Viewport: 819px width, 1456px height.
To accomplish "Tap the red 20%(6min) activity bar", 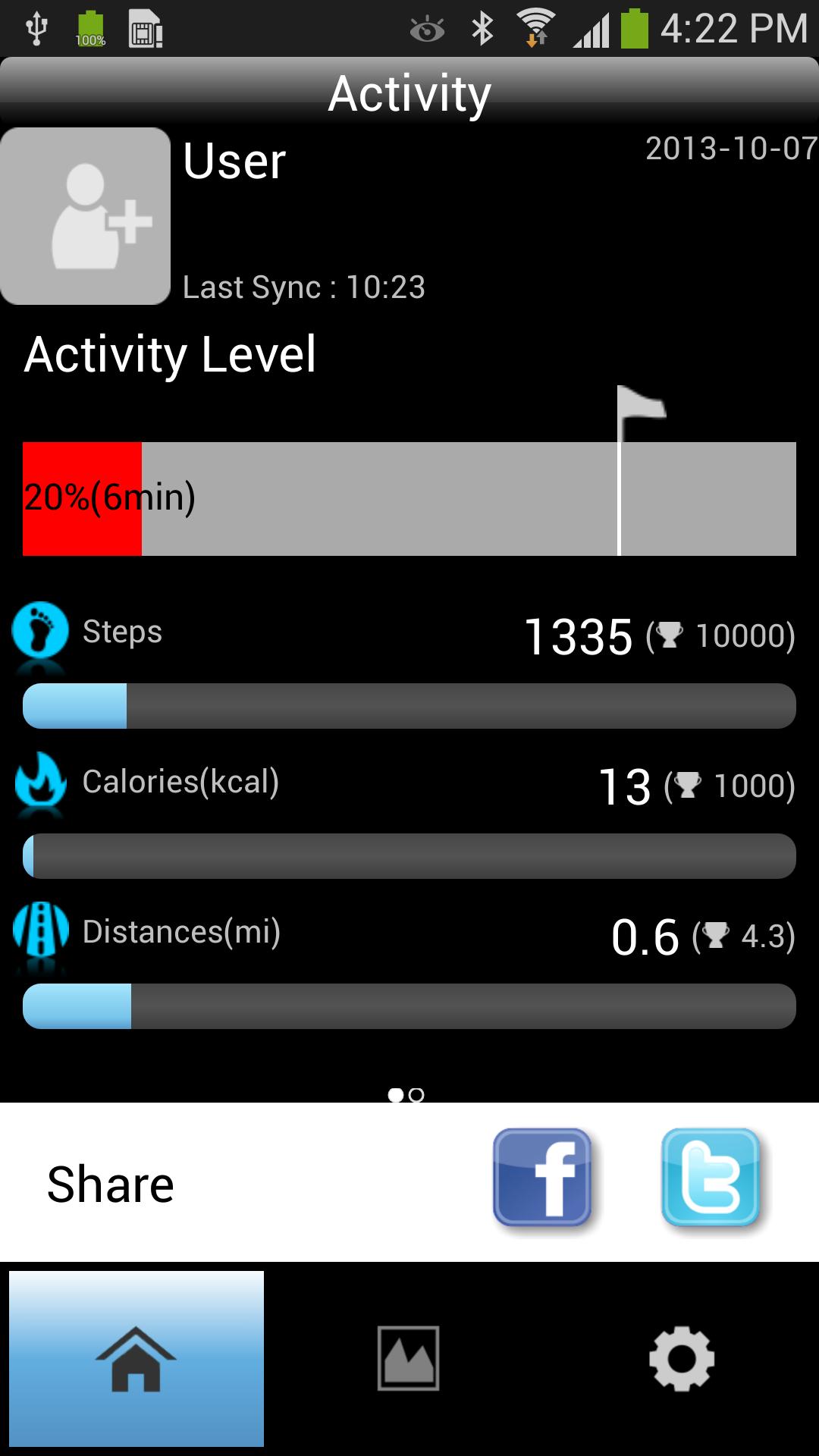I will click(x=81, y=498).
